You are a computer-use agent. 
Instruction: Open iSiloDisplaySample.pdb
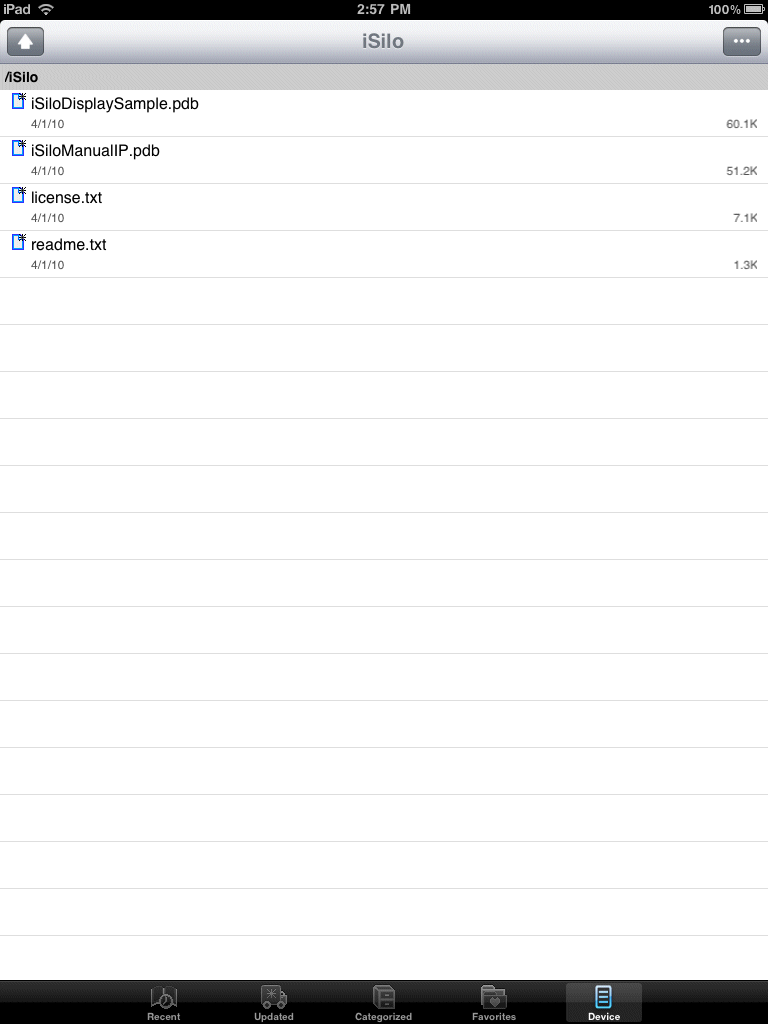[x=114, y=104]
